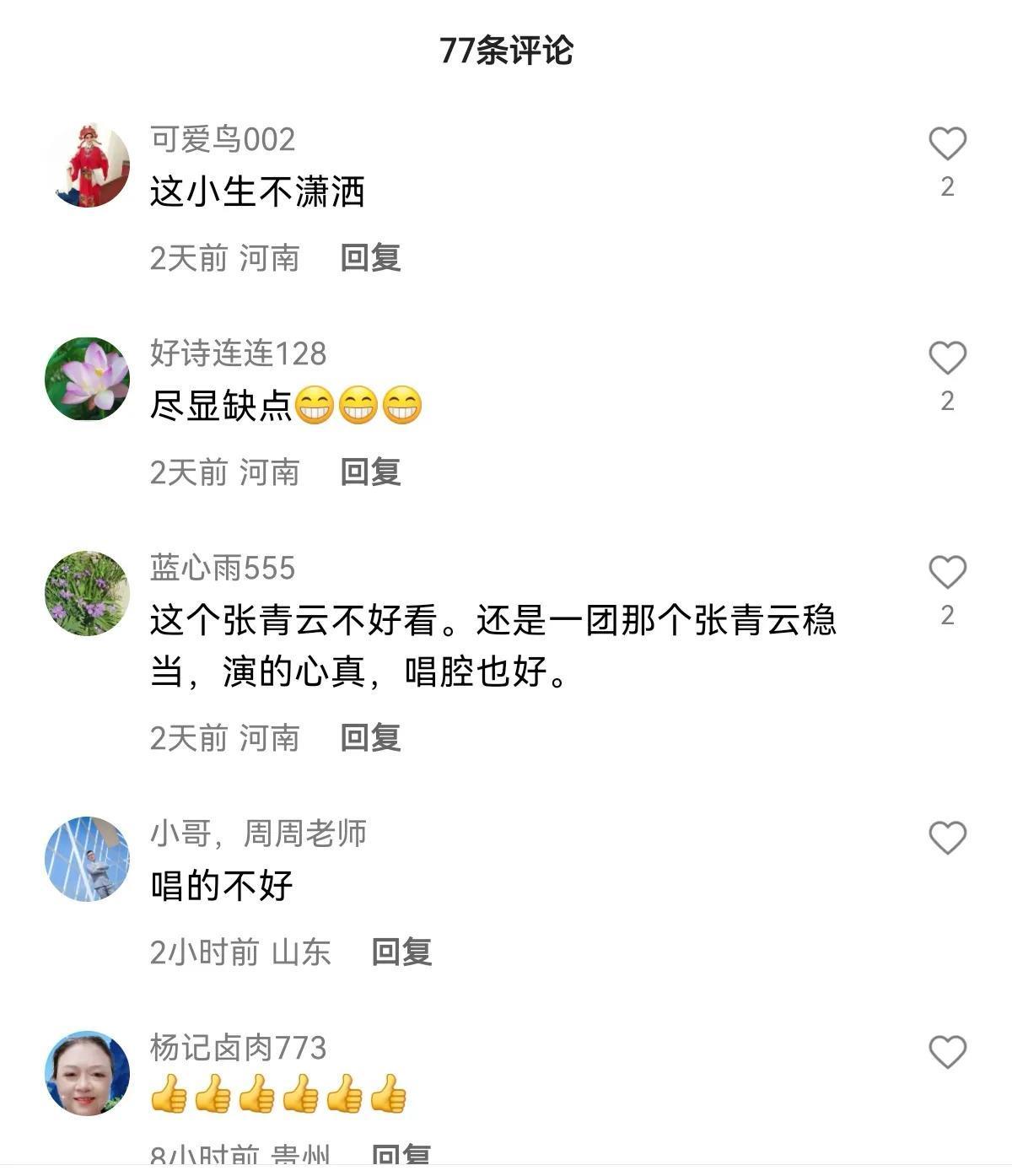
Task: Like the comment by 可爱鸟002
Action: point(947,143)
